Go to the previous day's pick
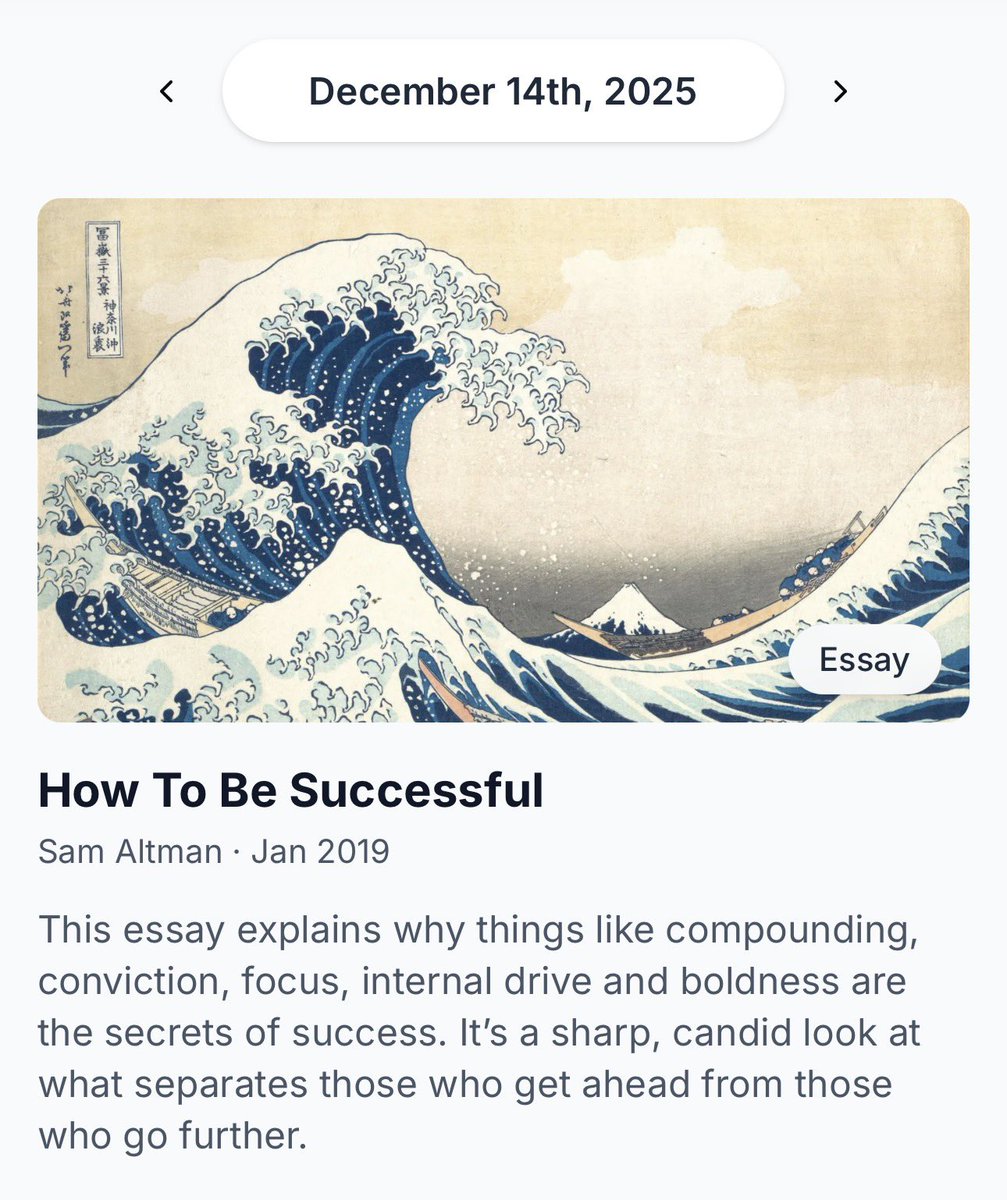 tap(167, 92)
